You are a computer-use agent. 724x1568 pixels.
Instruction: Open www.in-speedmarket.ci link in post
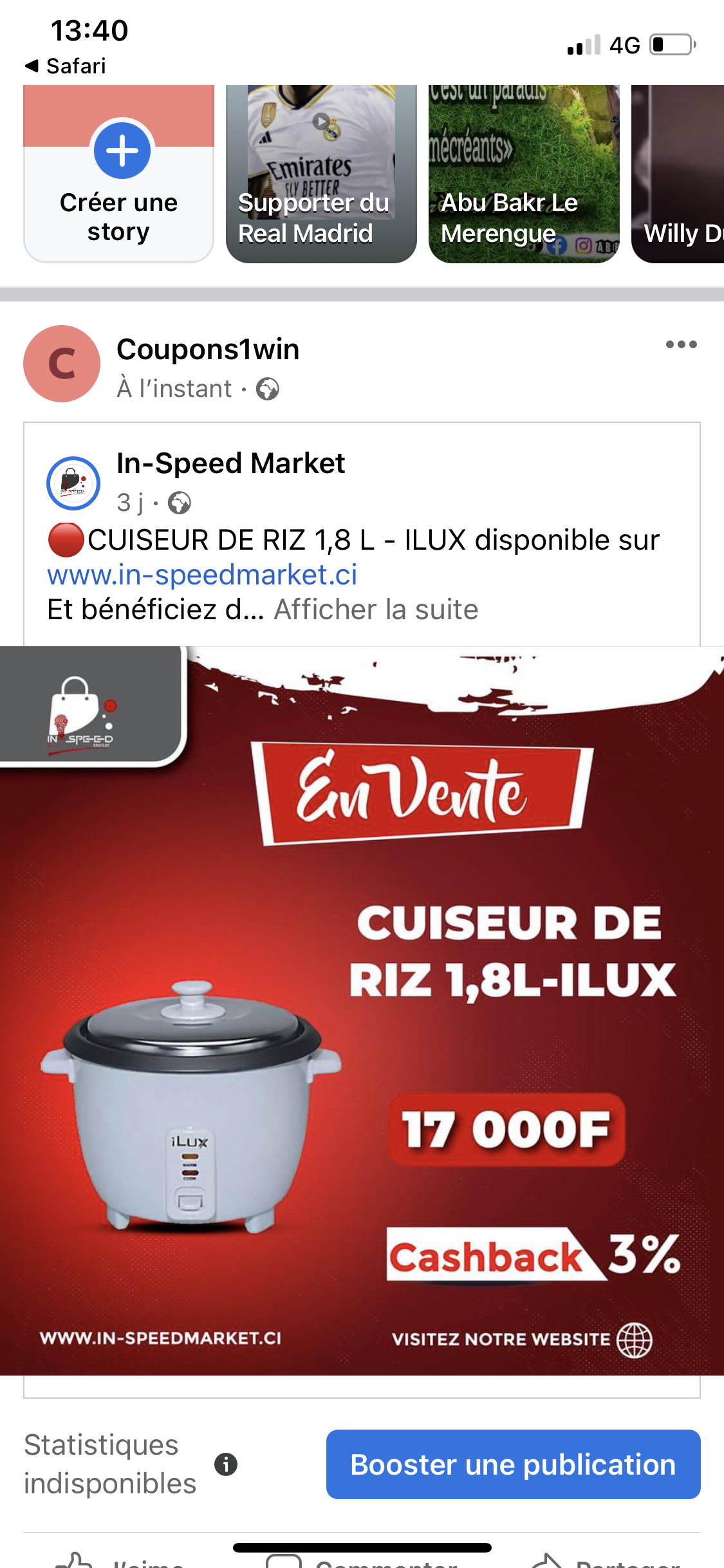[x=202, y=575]
